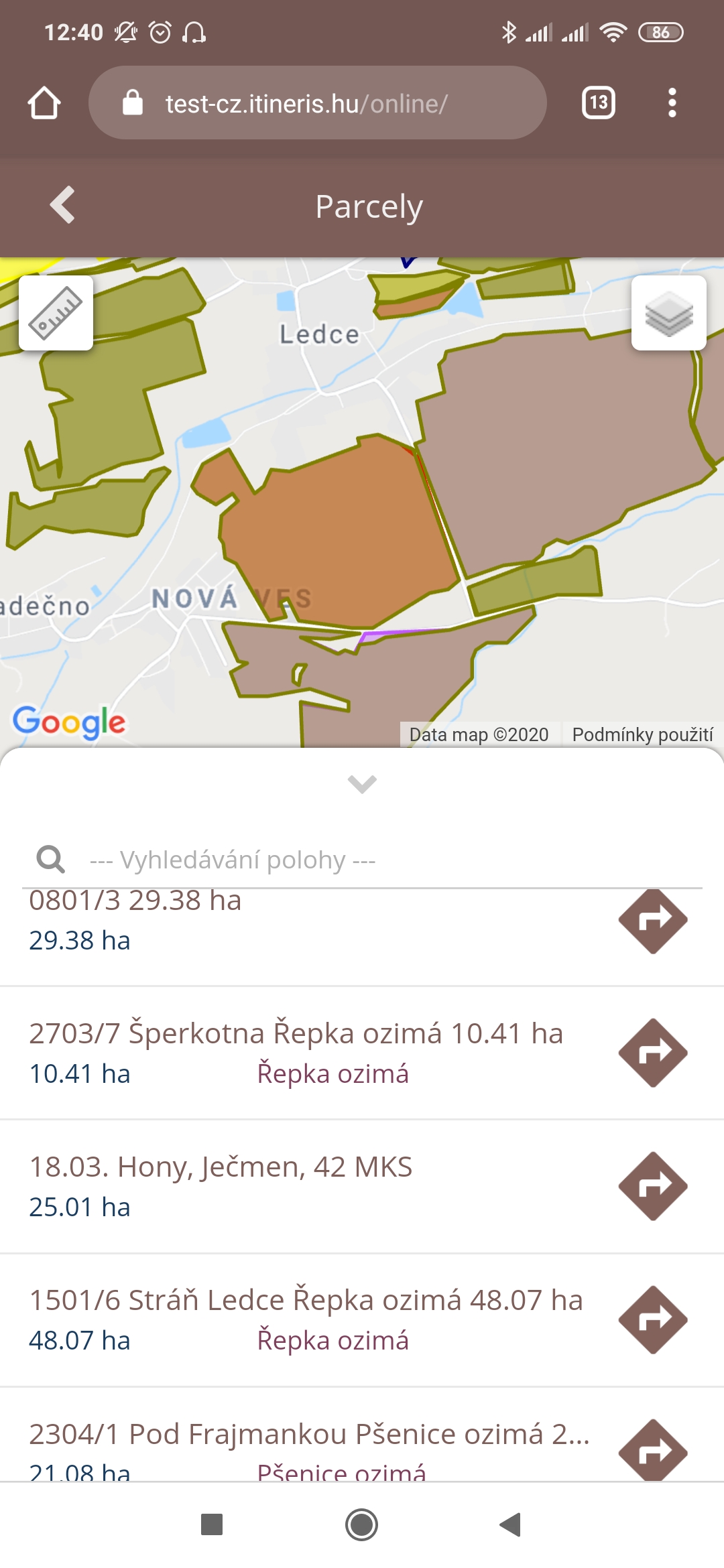The image size is (724, 1568).
Task: Open the browser tab switcher
Action: coord(599,103)
